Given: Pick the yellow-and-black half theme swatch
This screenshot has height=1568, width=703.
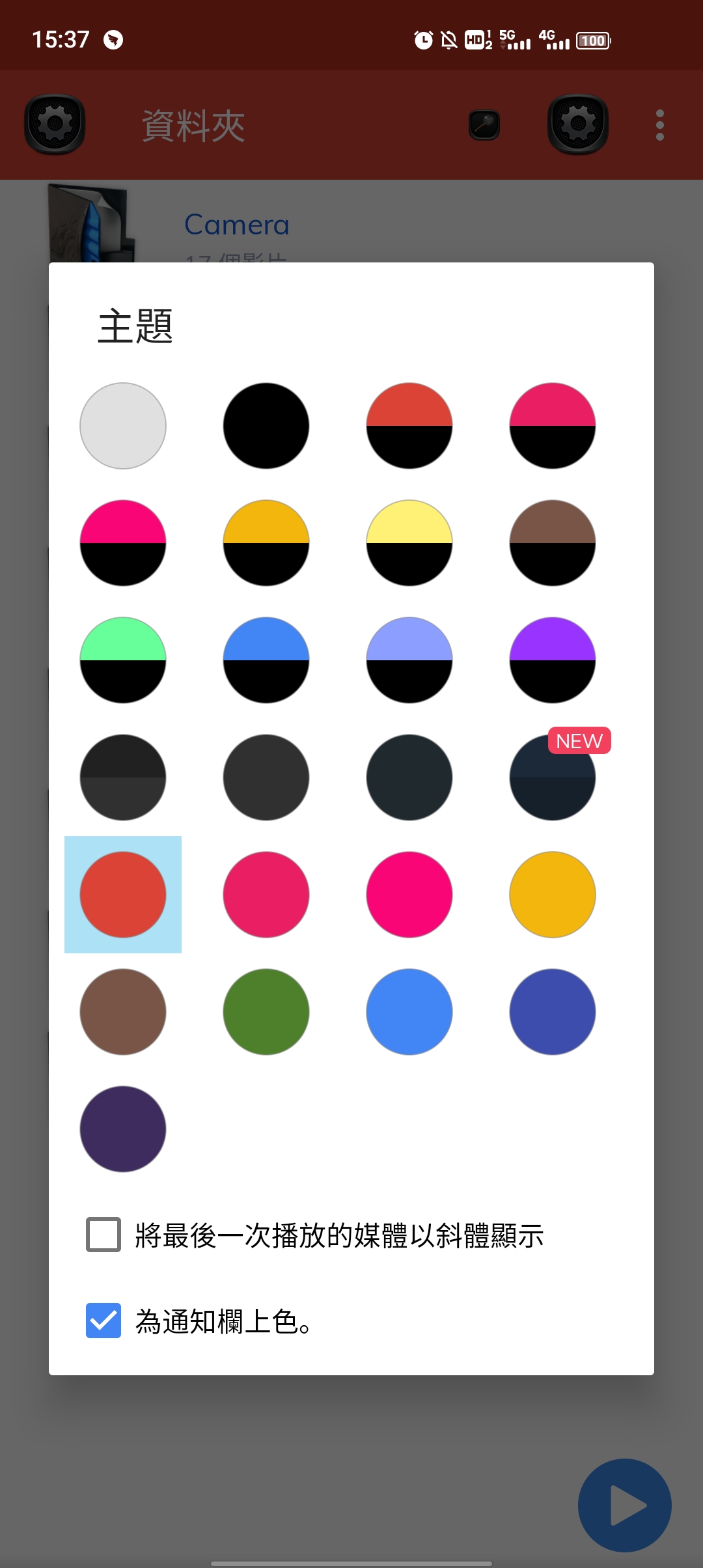Looking at the screenshot, I should click(x=409, y=543).
